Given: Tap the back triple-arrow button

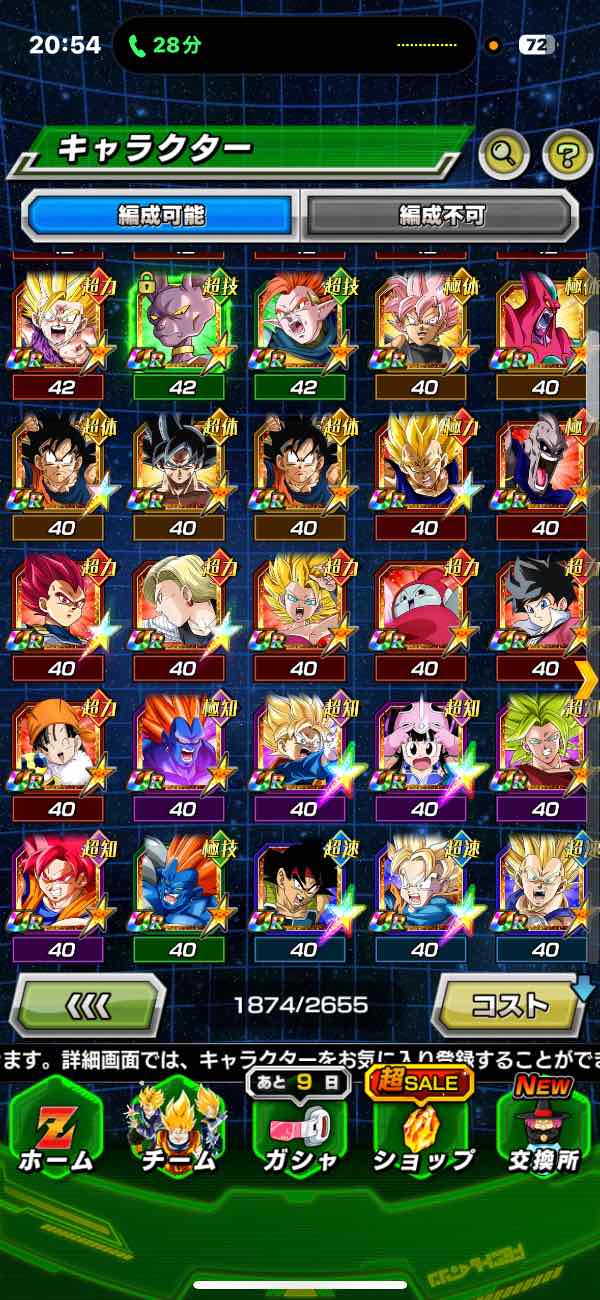Looking at the screenshot, I should (88, 1003).
